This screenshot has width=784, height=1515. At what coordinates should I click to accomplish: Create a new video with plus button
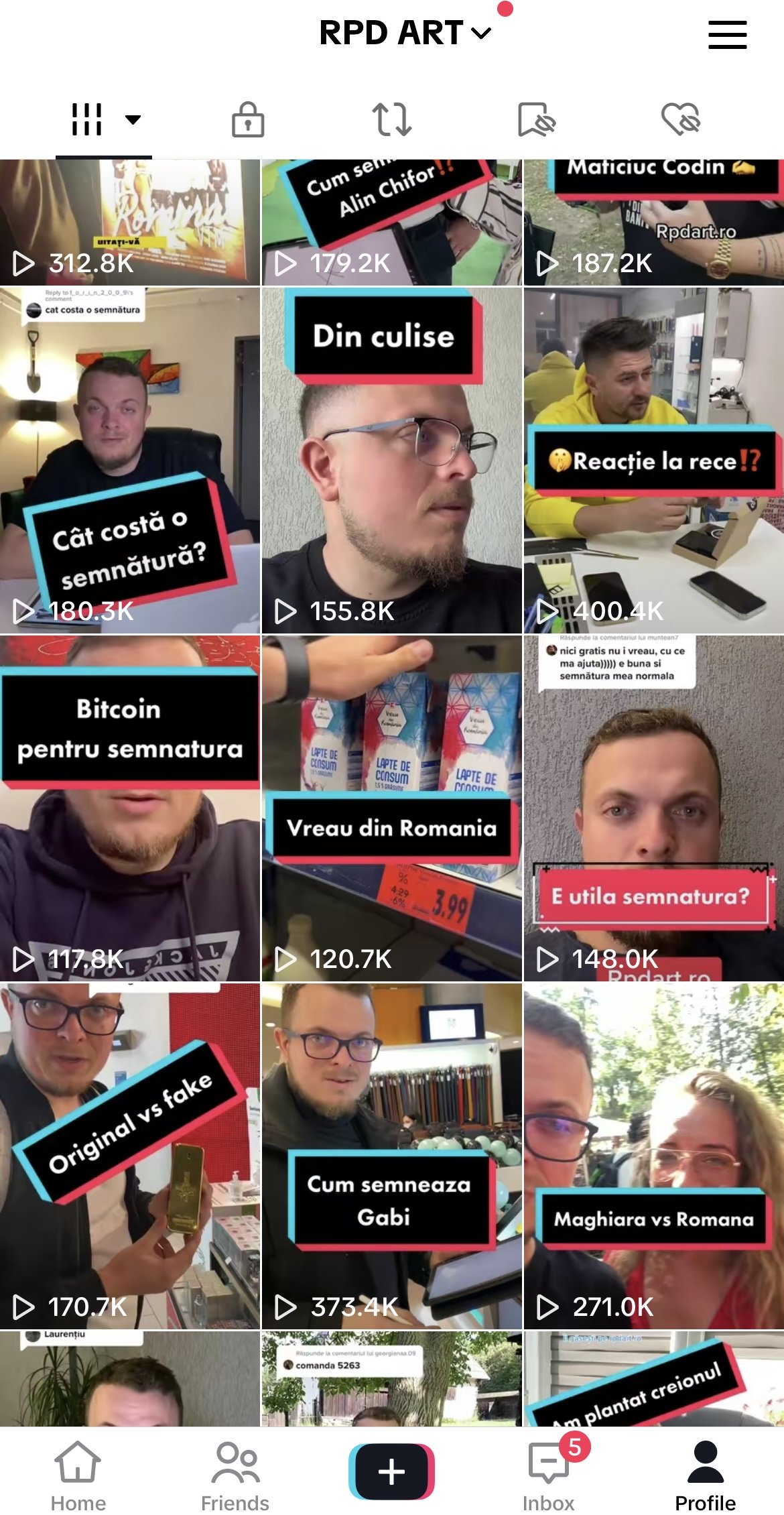coord(391,1471)
